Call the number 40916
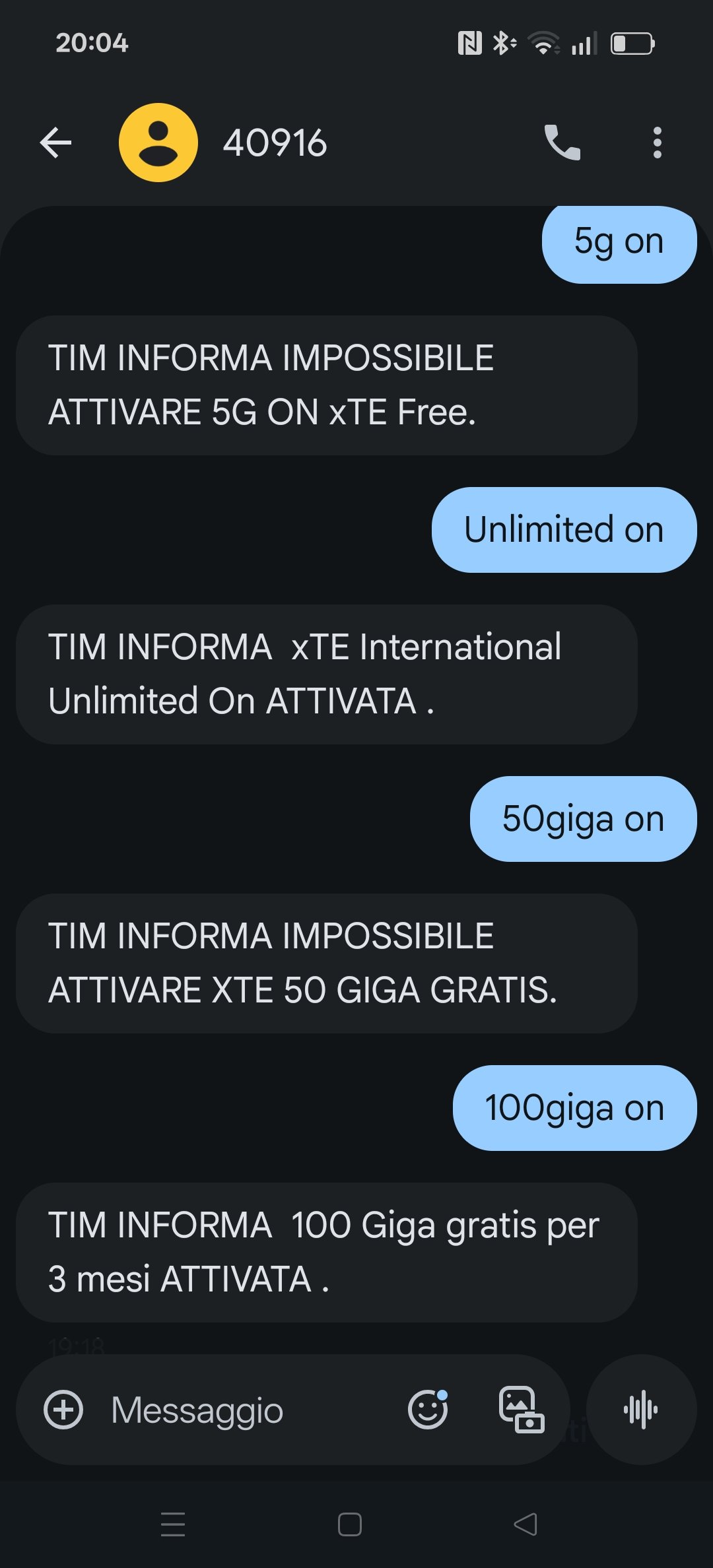 562,143
